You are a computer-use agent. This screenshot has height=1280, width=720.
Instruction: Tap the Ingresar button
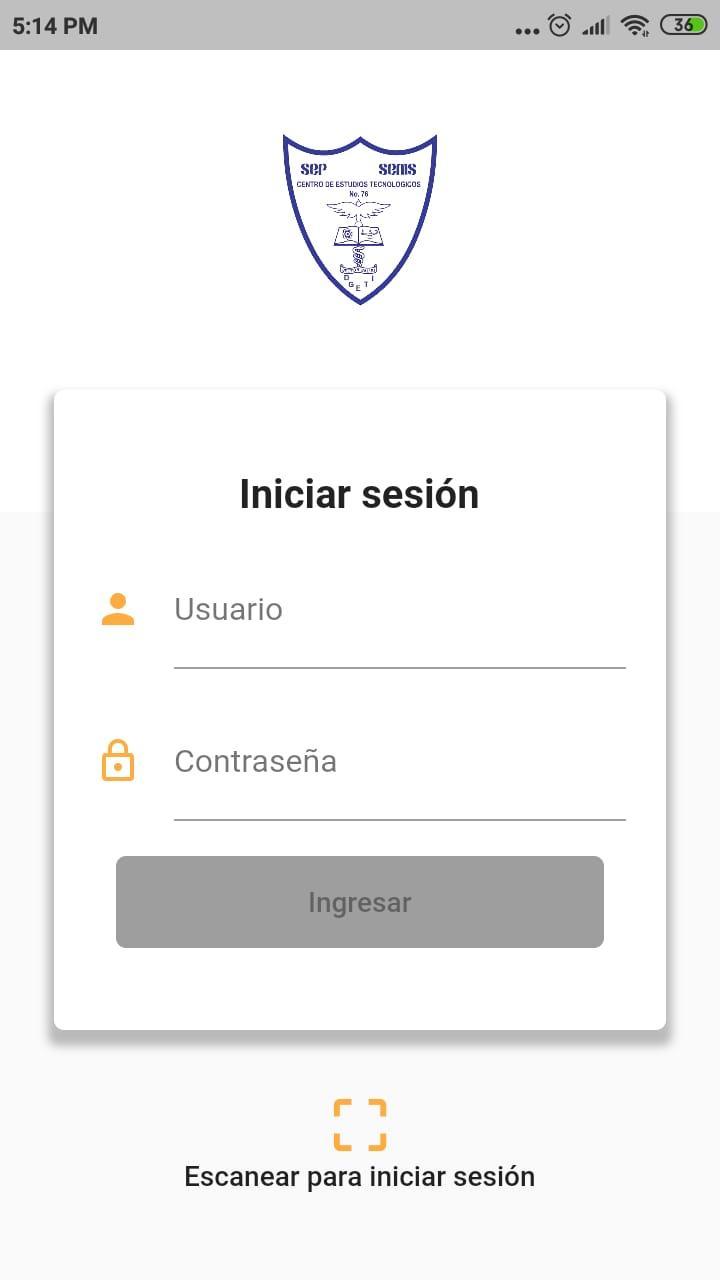[x=360, y=902]
